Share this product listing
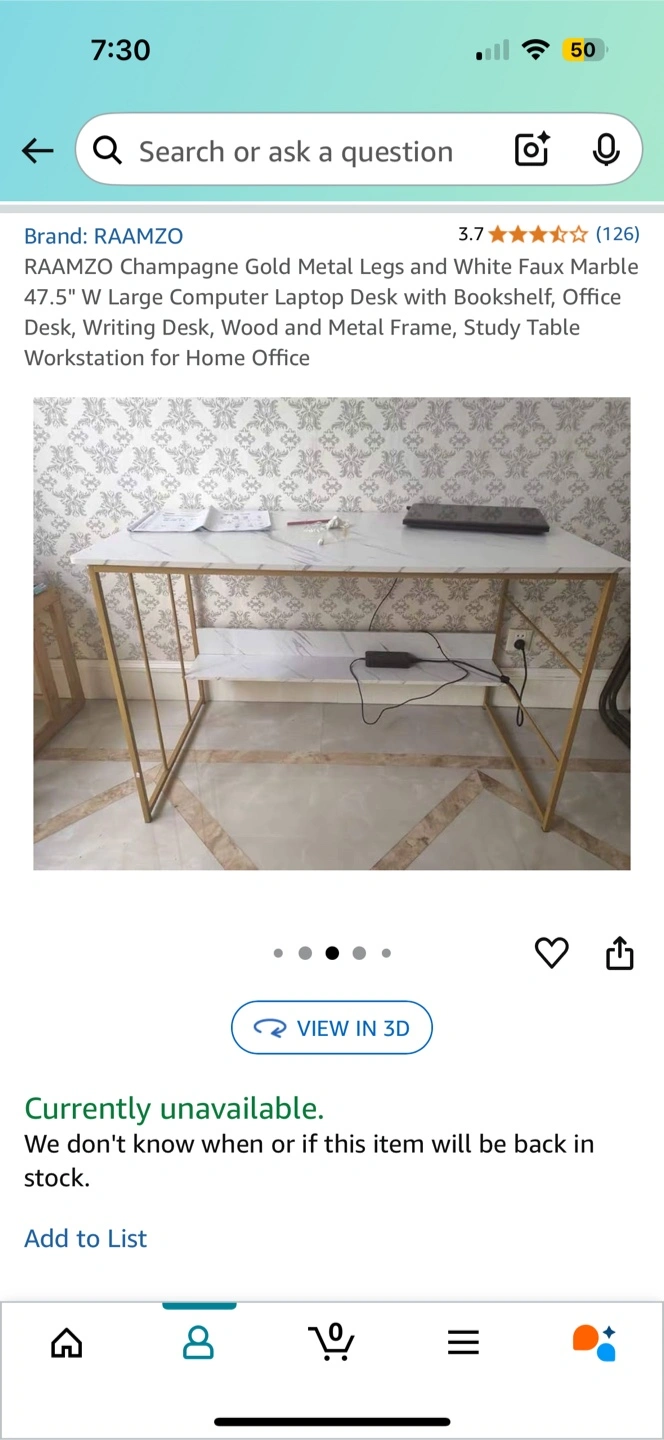The width and height of the screenshot is (664, 1440). (620, 953)
